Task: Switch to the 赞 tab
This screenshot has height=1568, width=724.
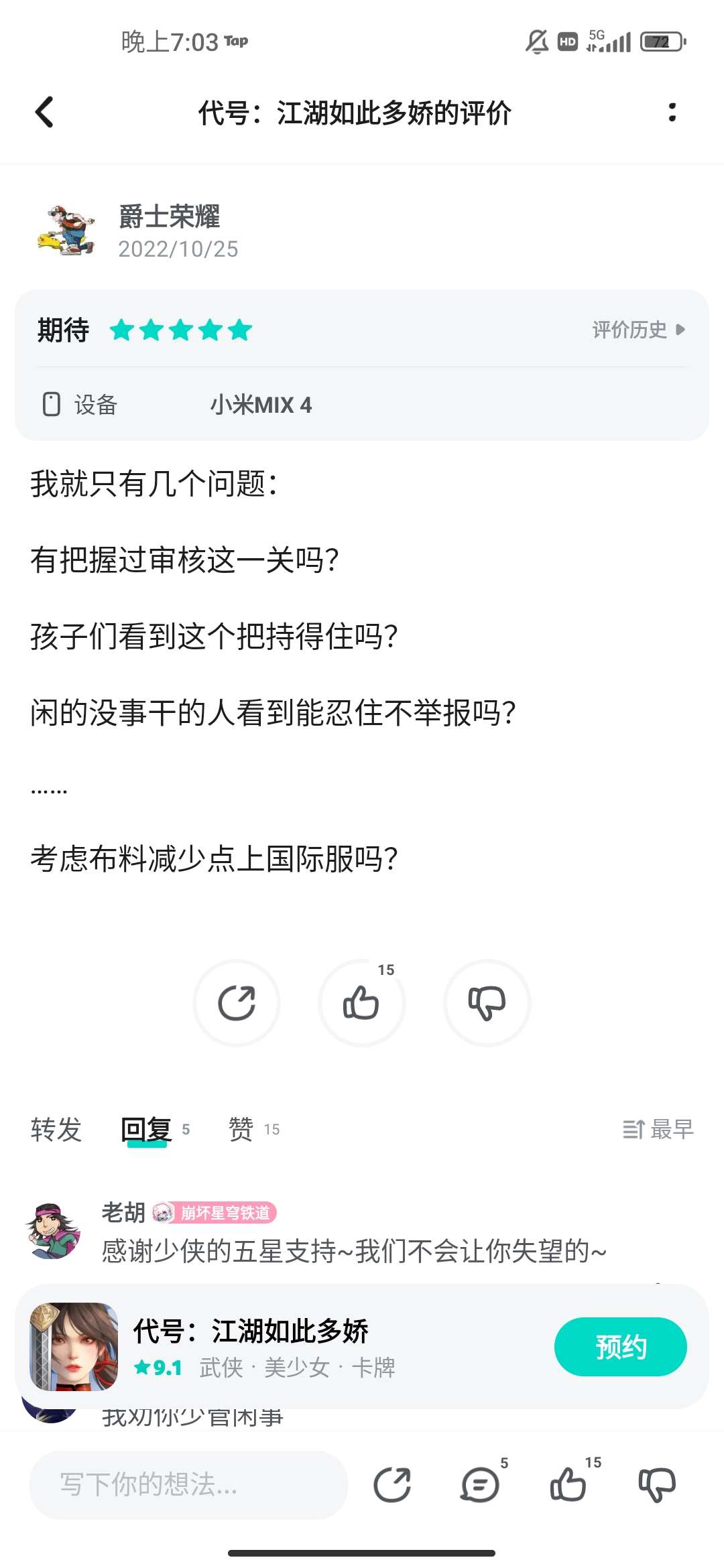Action: coord(241,1130)
